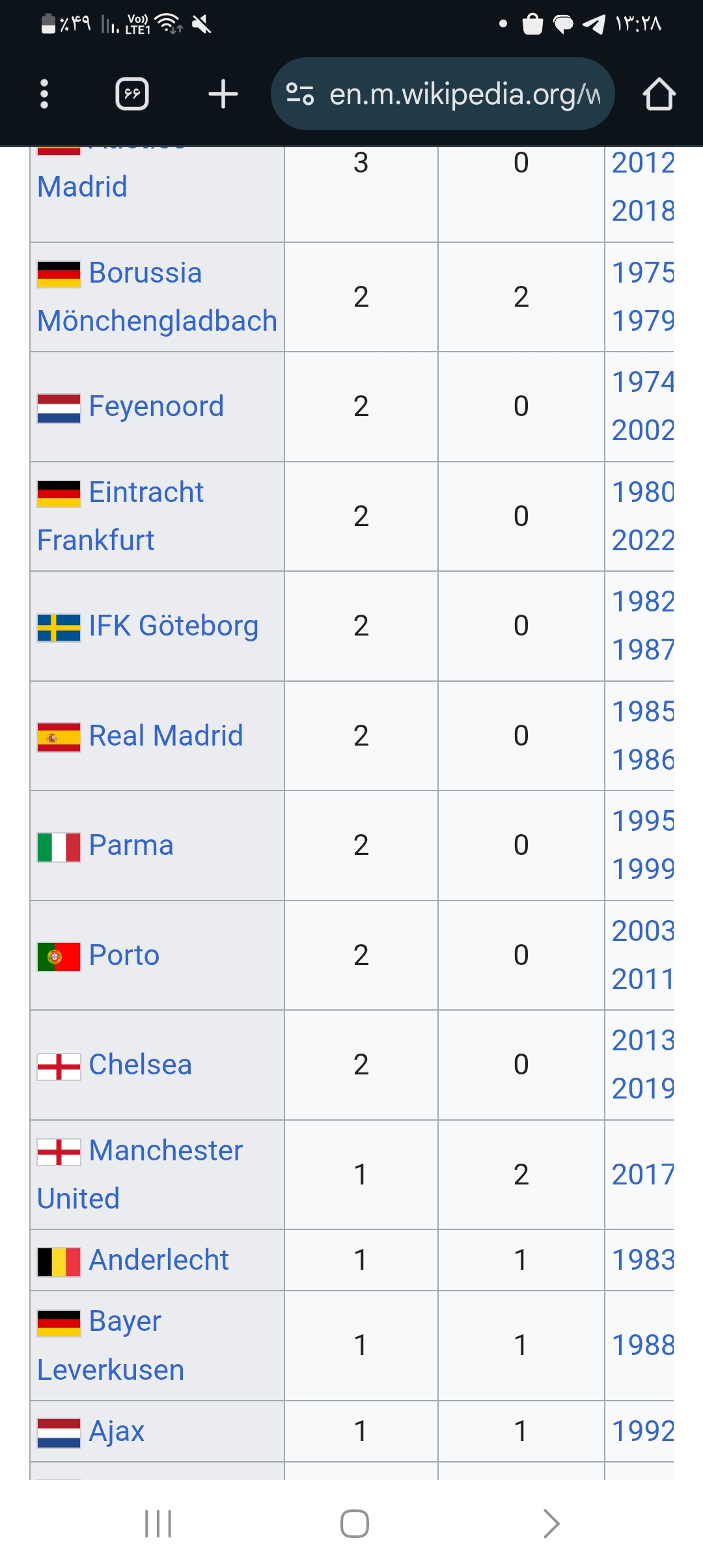The width and height of the screenshot is (703, 1568).
Task: Open the Borussia Mönchengladbach link
Action: (157, 297)
